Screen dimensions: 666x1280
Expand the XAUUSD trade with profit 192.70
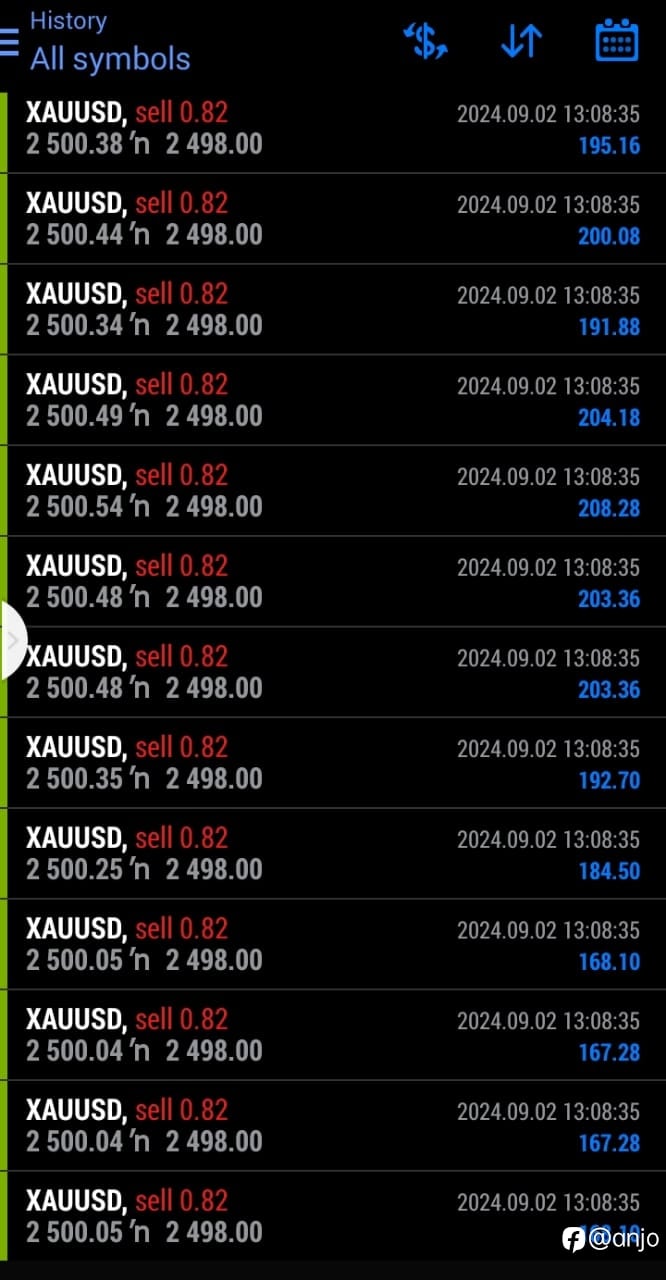click(x=333, y=763)
